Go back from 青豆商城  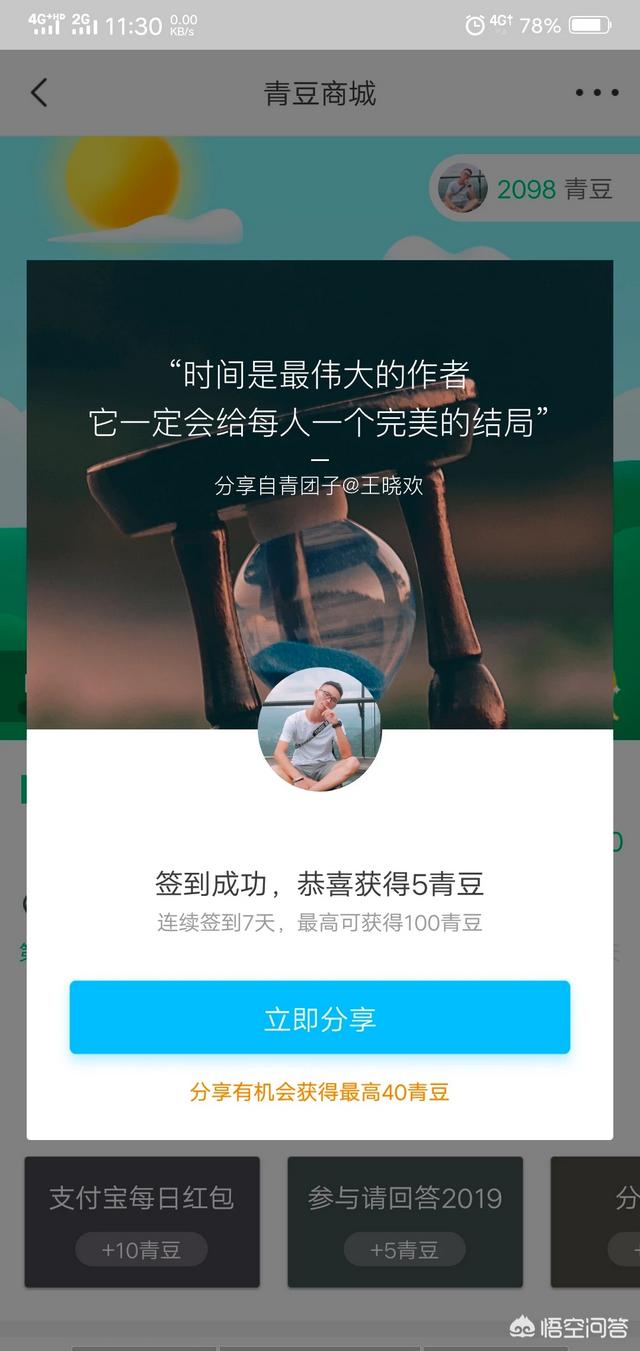click(x=39, y=93)
